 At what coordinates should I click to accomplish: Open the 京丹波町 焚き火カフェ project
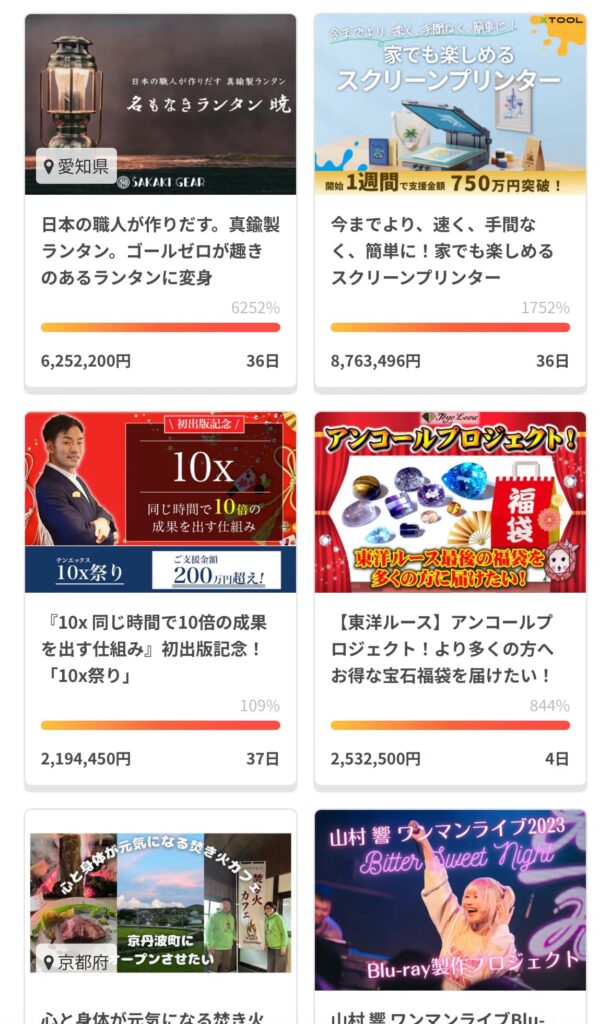tap(160, 902)
